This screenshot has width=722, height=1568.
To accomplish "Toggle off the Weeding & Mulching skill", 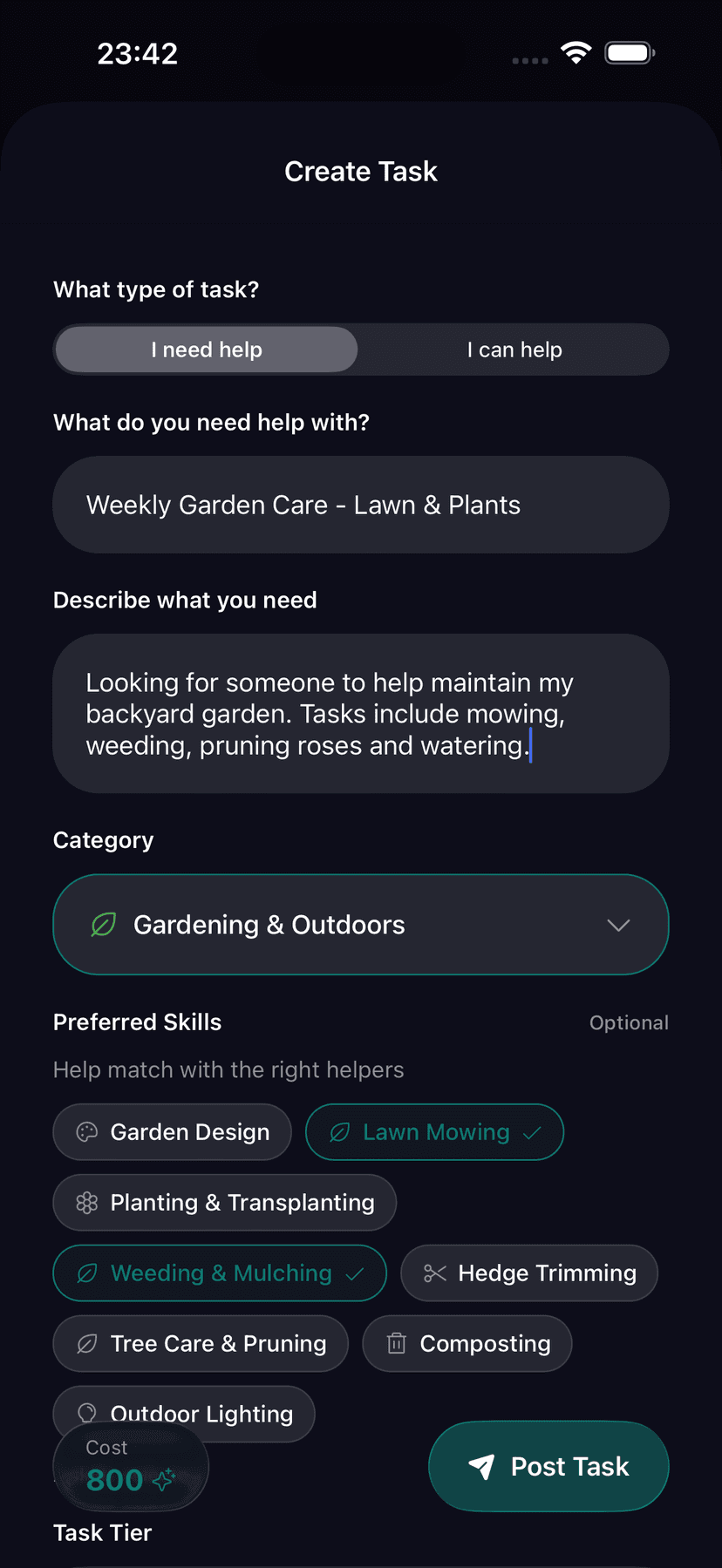I will [219, 1273].
